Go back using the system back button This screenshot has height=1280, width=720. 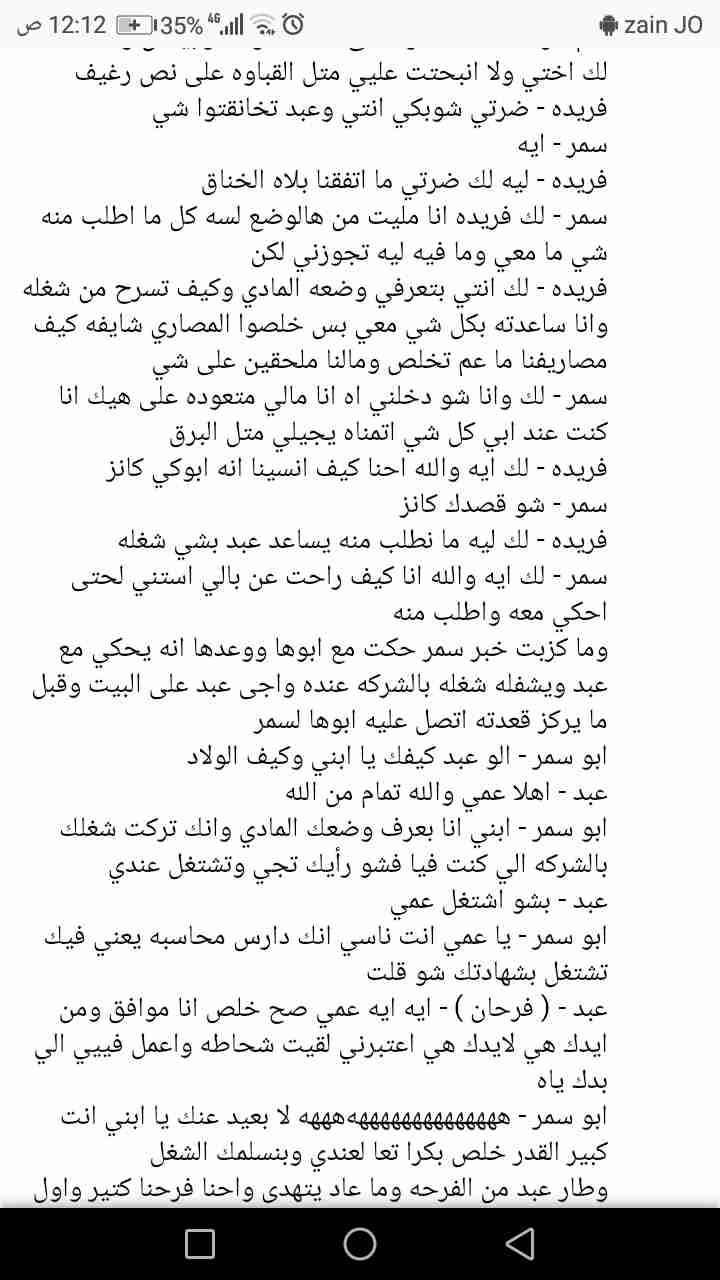pos(519,1243)
